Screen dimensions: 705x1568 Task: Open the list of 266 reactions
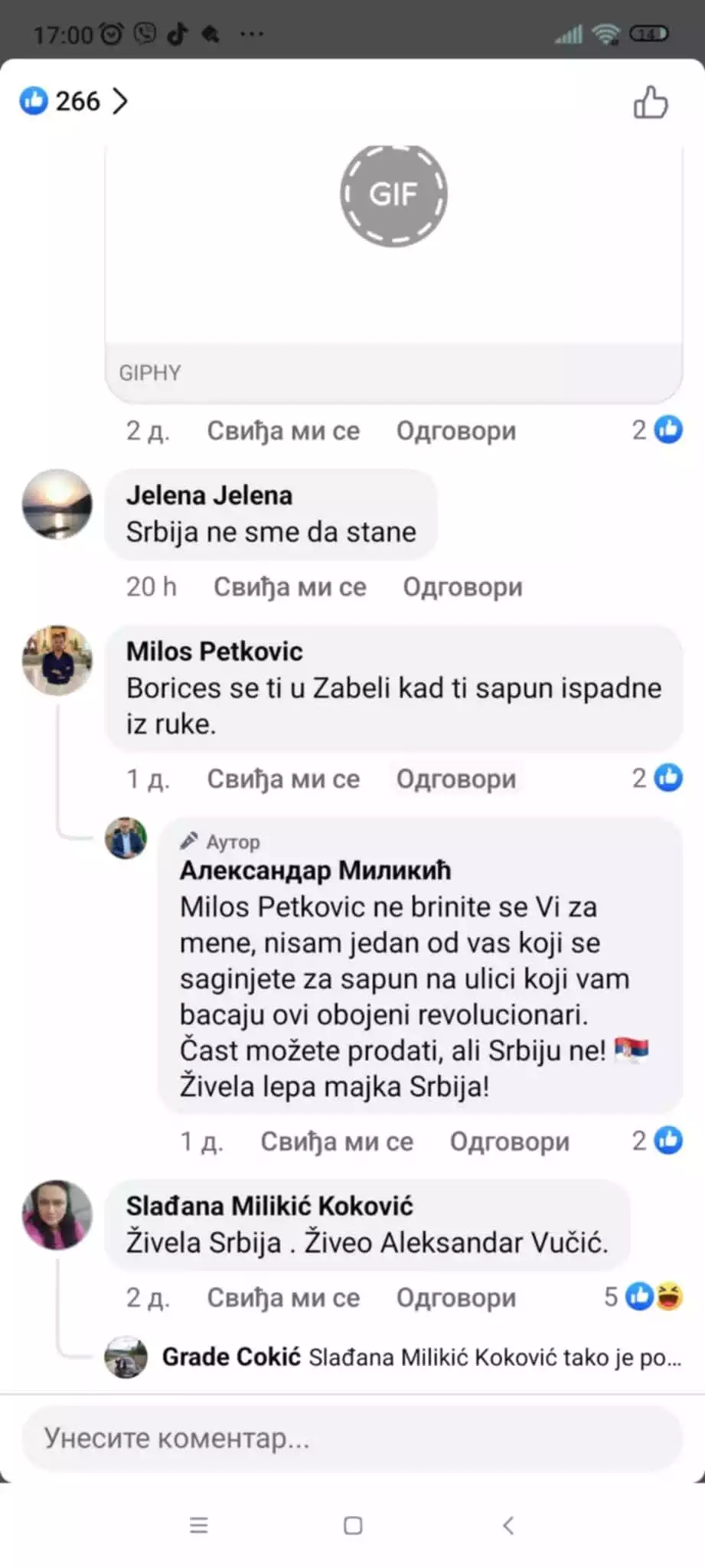point(74,101)
